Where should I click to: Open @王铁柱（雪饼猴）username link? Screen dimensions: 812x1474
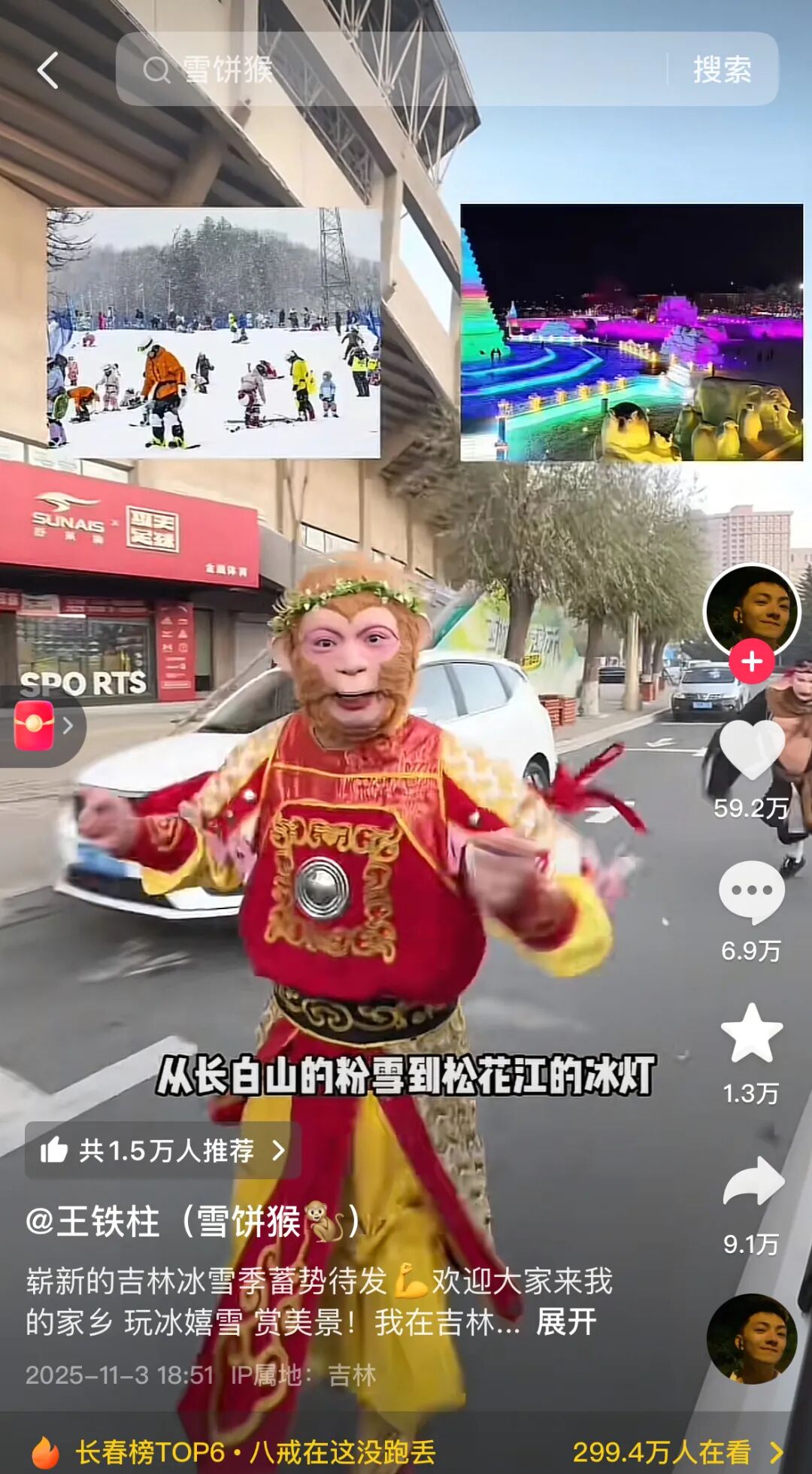[192, 1221]
